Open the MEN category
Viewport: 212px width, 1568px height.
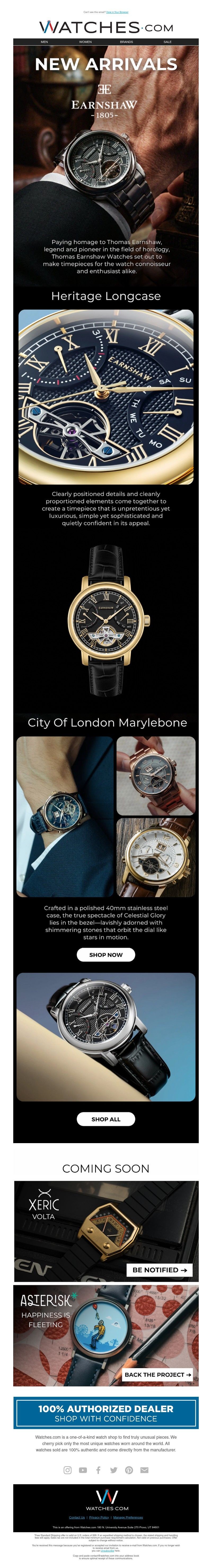[44, 42]
